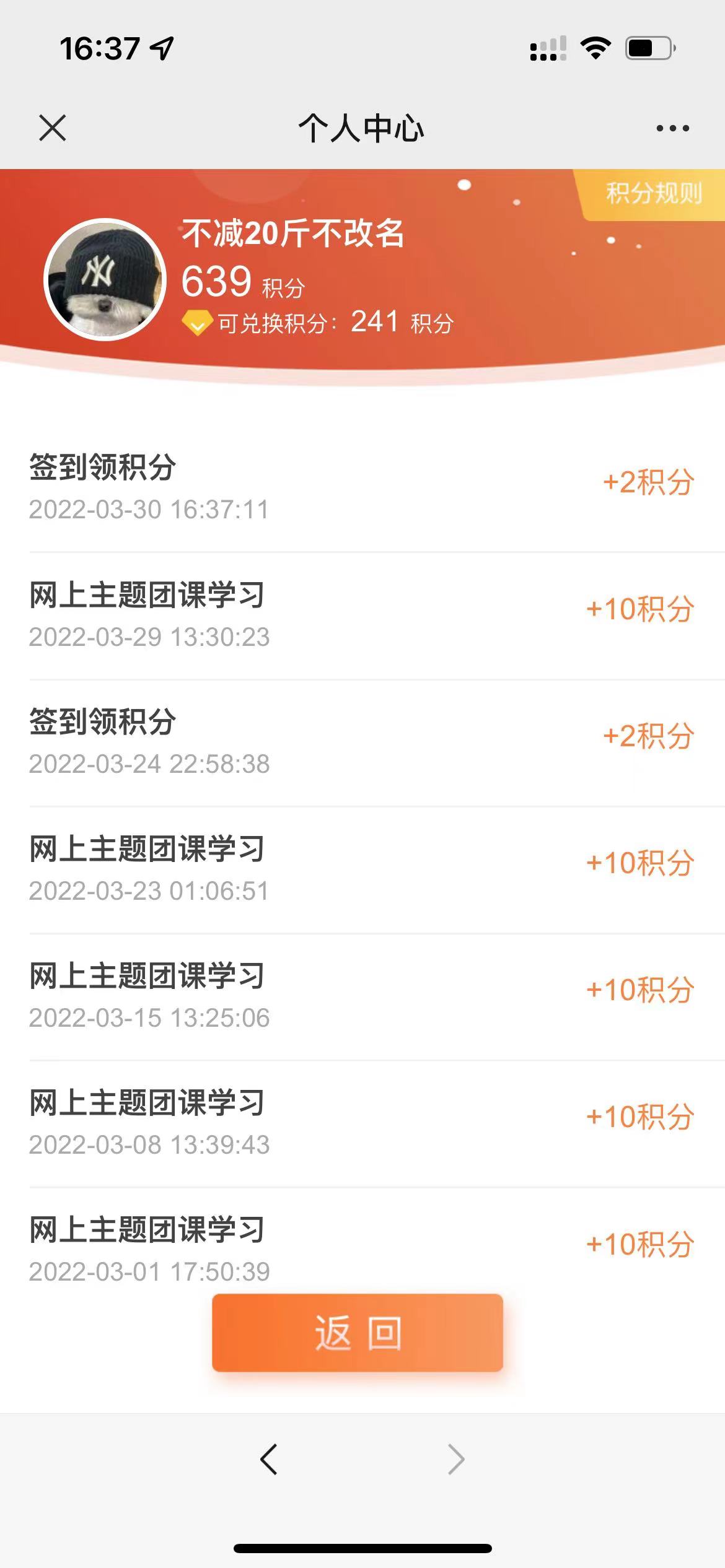Open the three-dot more options menu
This screenshot has height=1568, width=725.
tap(672, 128)
